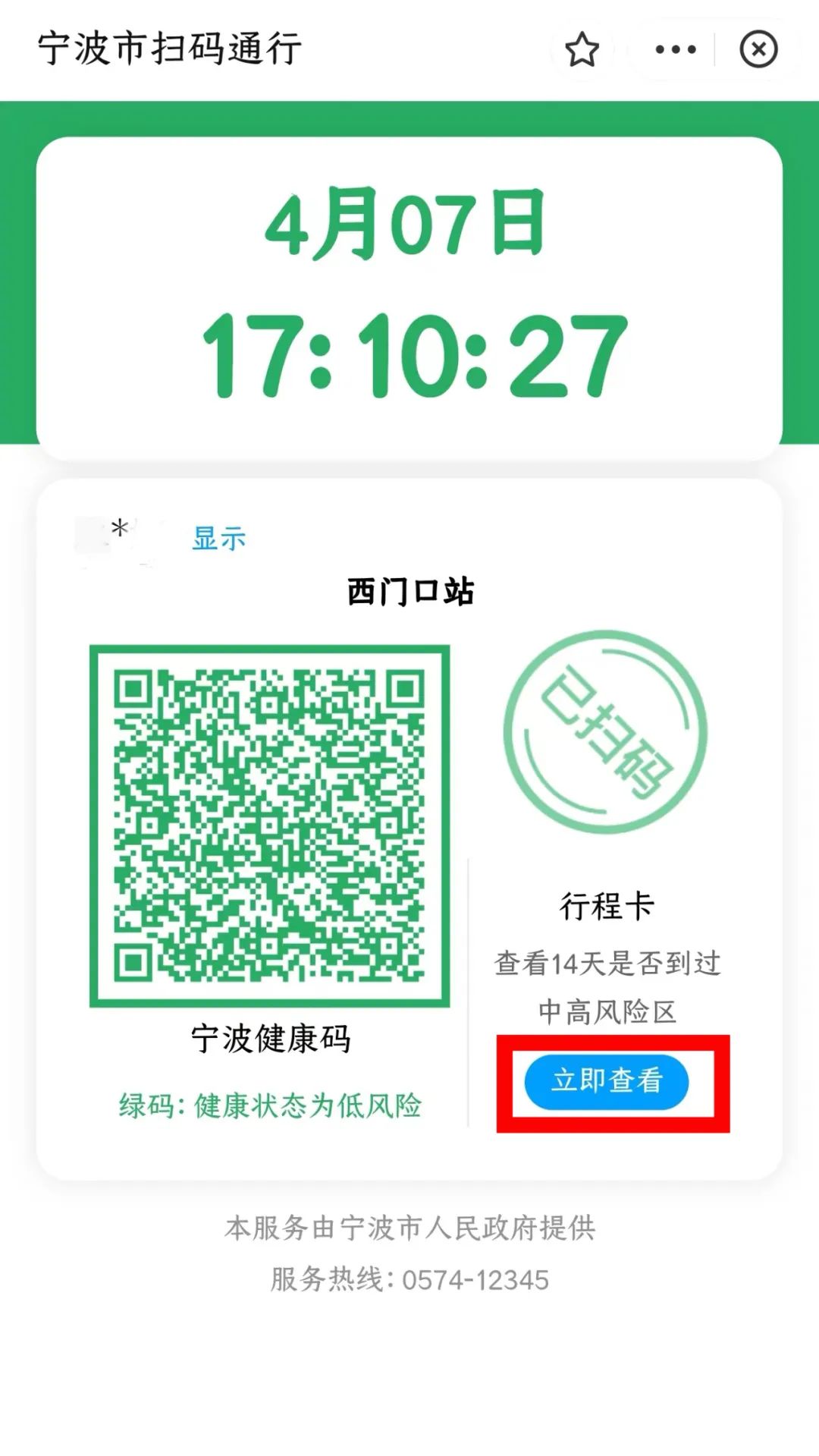This screenshot has height=1456, width=819.
Task: Favorite this mini program with the star
Action: pos(582,50)
